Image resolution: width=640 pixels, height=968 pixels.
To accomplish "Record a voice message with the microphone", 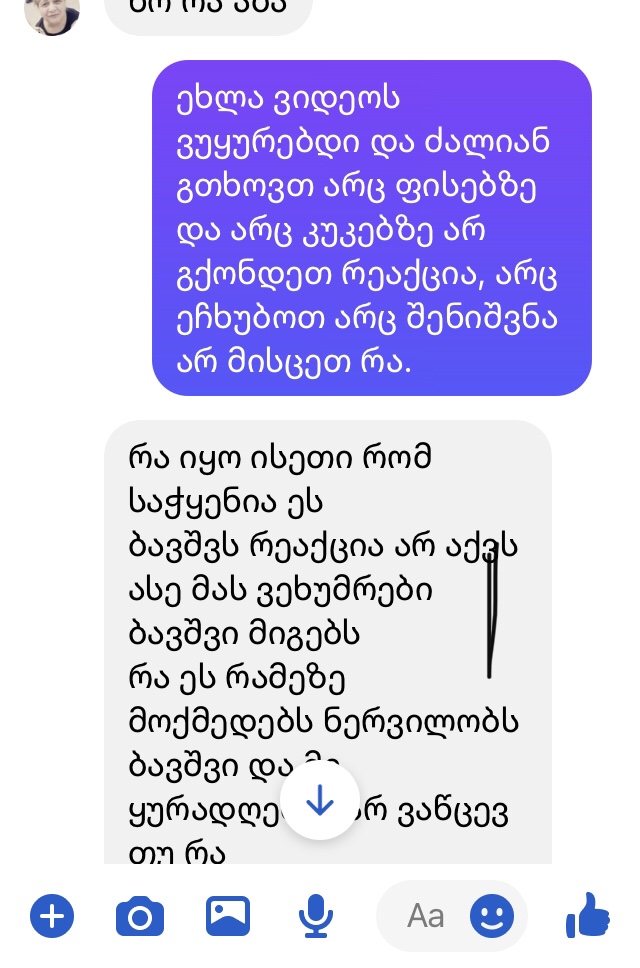I will [316, 916].
